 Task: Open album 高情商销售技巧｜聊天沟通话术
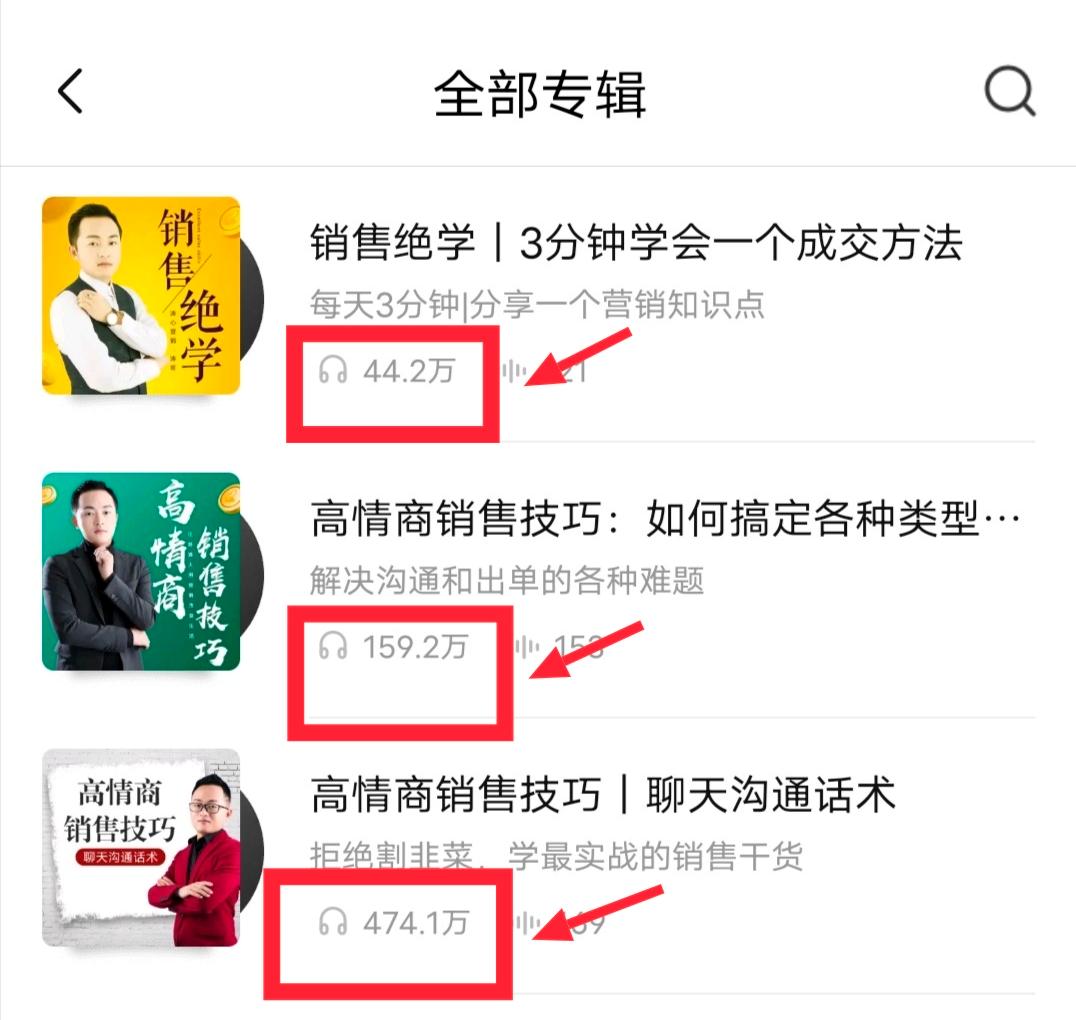[x=603, y=796]
